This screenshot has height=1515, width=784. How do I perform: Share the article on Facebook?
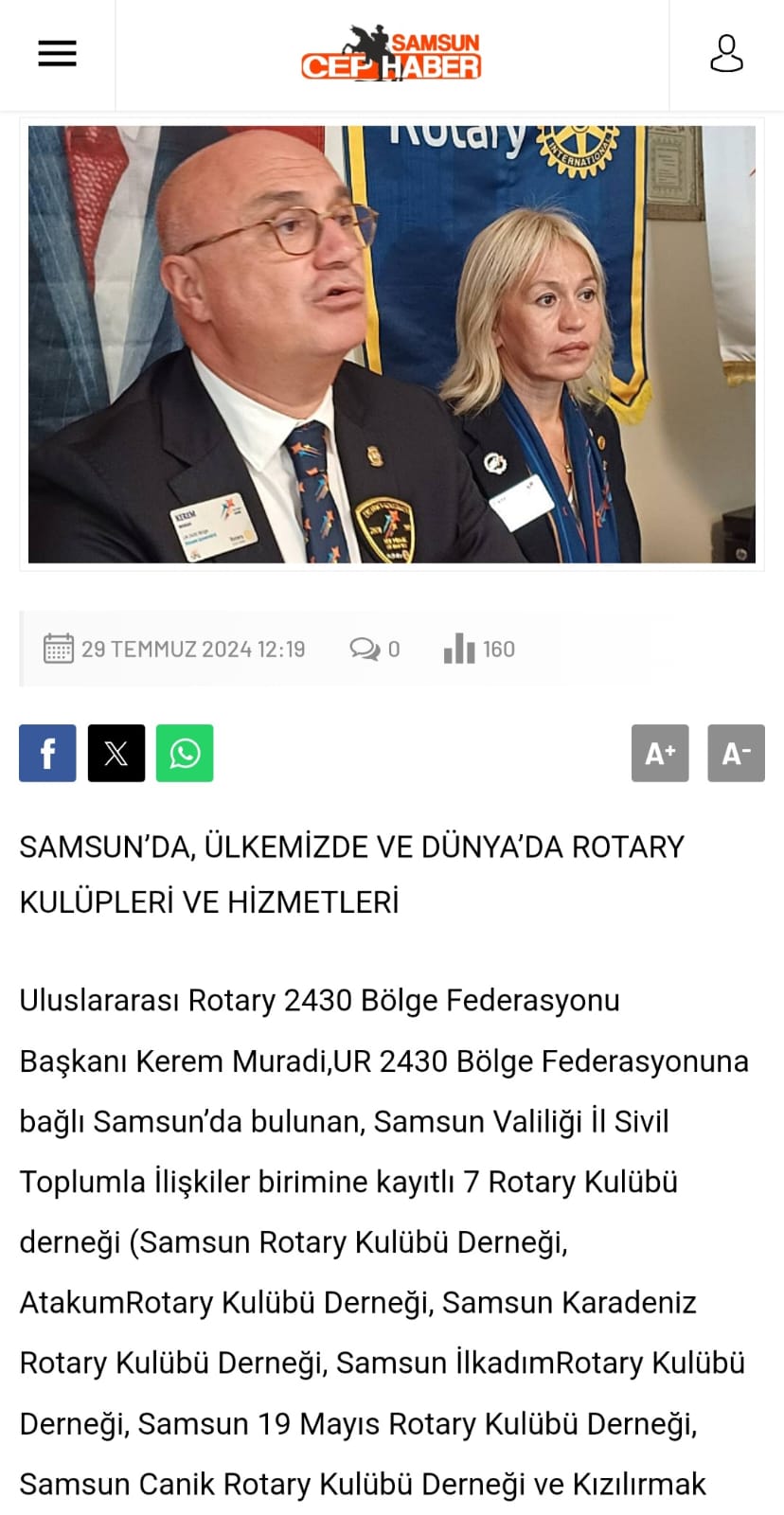pyautogui.click(x=47, y=753)
